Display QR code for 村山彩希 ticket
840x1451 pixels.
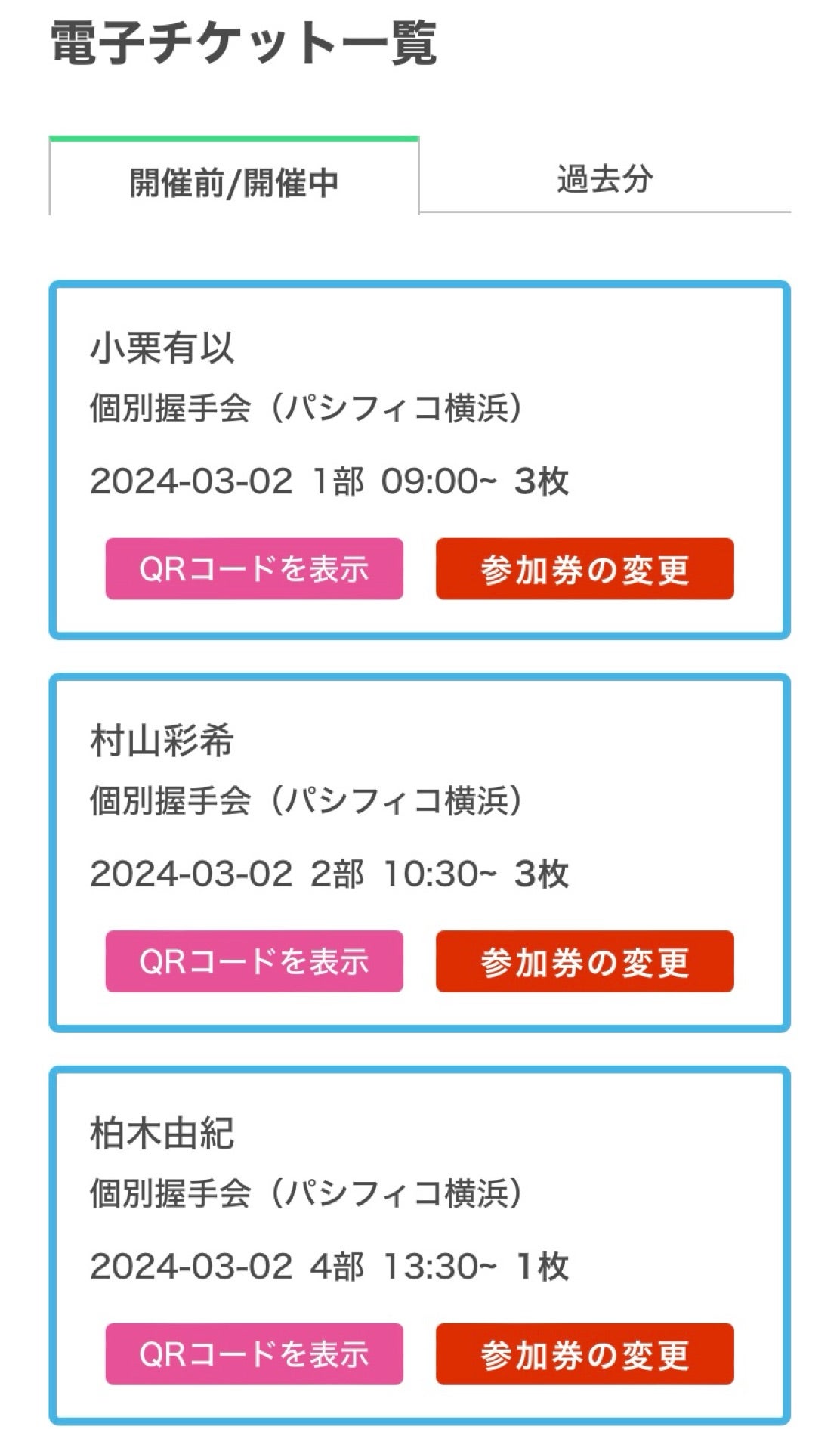coord(254,961)
